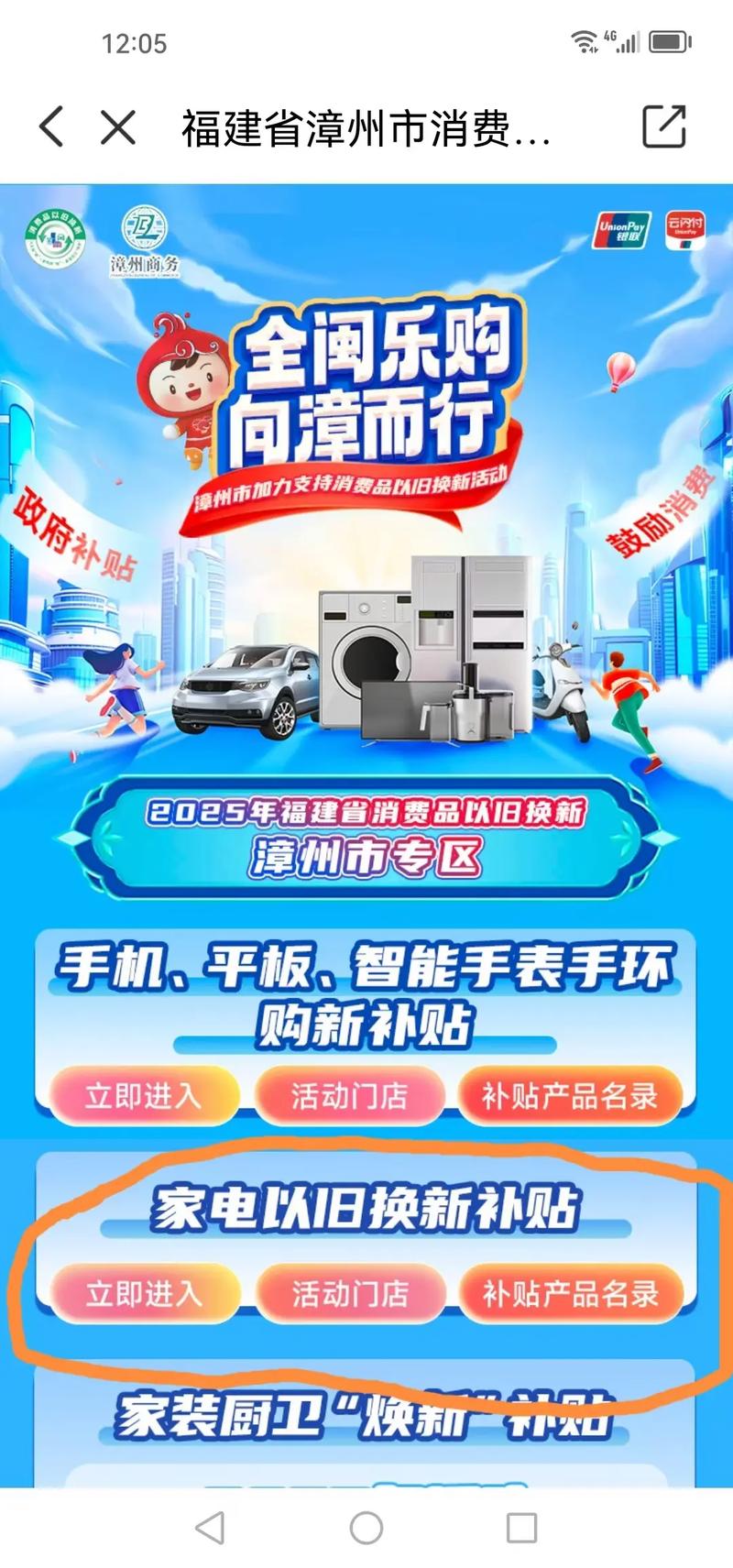Tap the system home button

click(366, 1528)
